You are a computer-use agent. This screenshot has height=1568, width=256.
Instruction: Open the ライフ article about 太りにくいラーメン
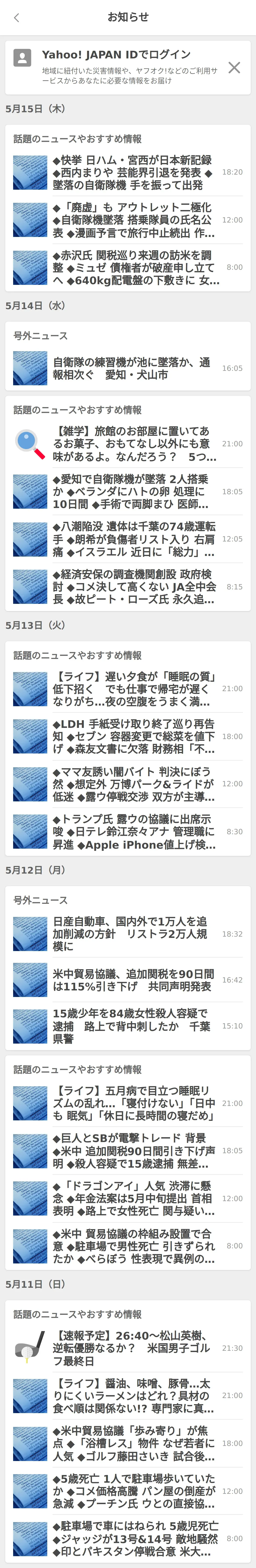tap(128, 1396)
